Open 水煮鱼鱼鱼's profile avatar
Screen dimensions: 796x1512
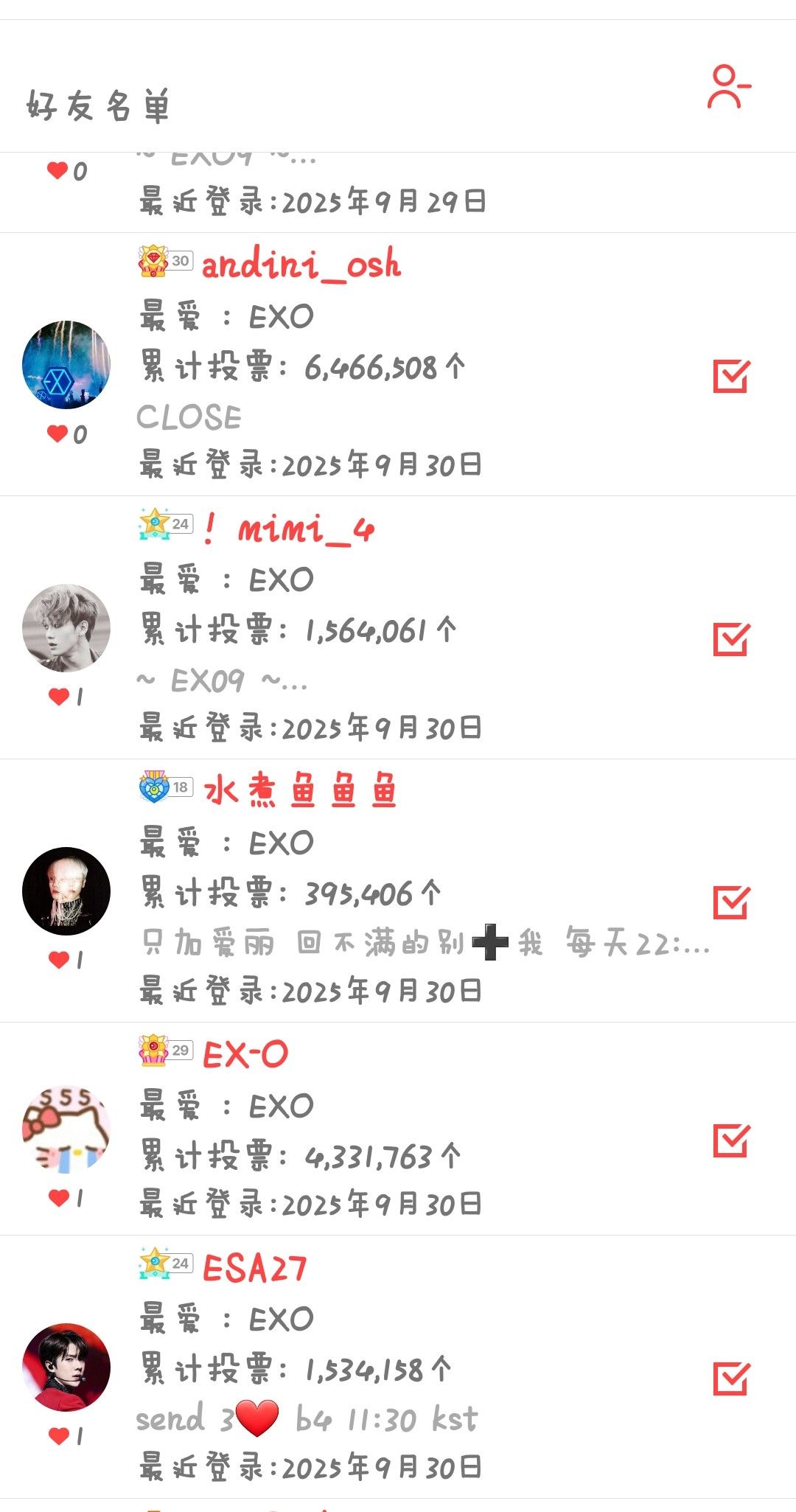[x=66, y=891]
